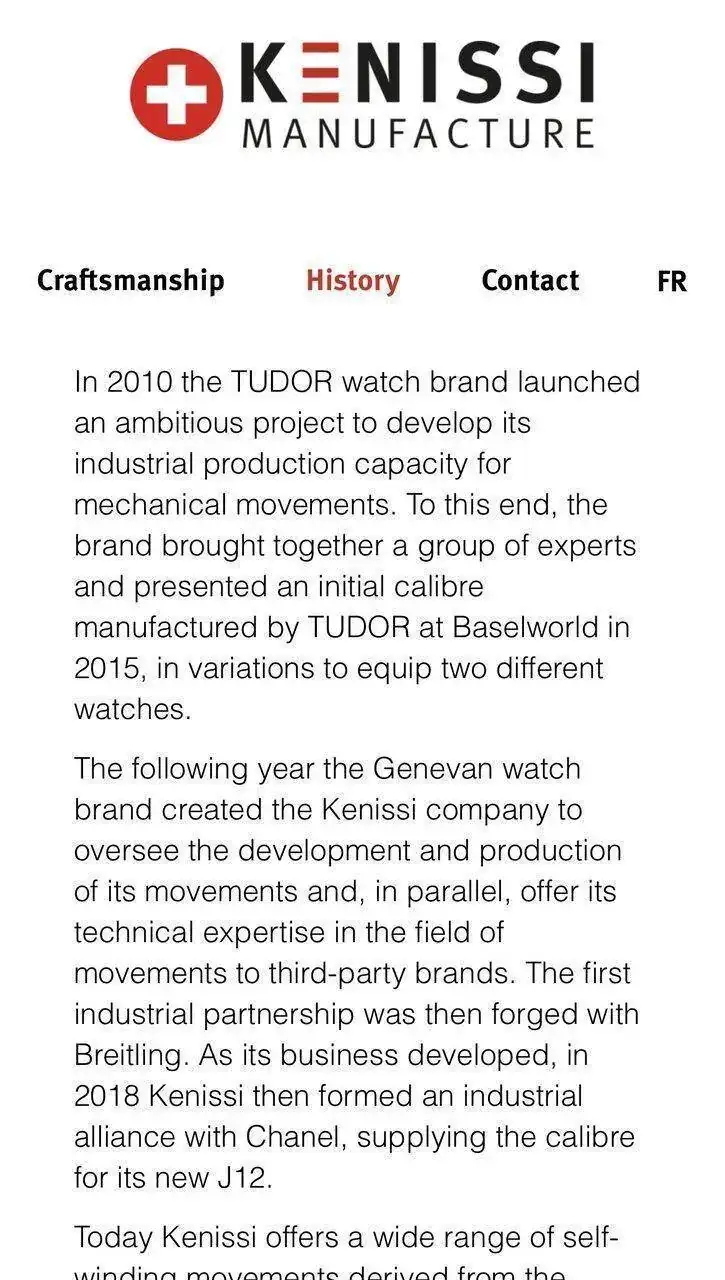Switch language to FR
This screenshot has height=1280, width=725.
point(672,282)
